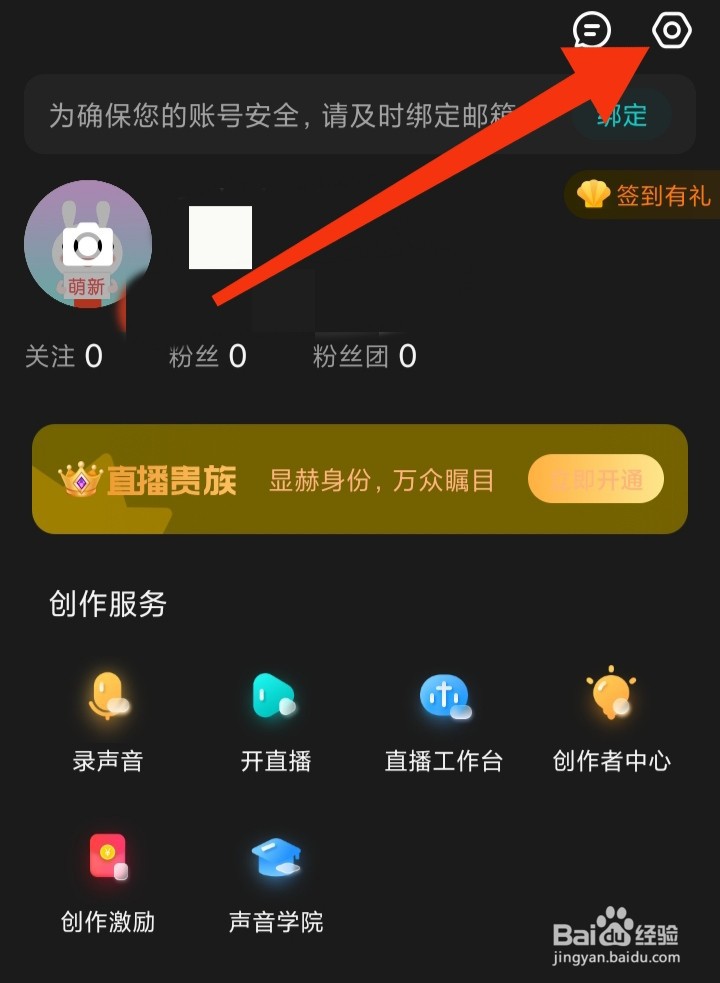Open the settings gear icon

pyautogui.click(x=670, y=30)
